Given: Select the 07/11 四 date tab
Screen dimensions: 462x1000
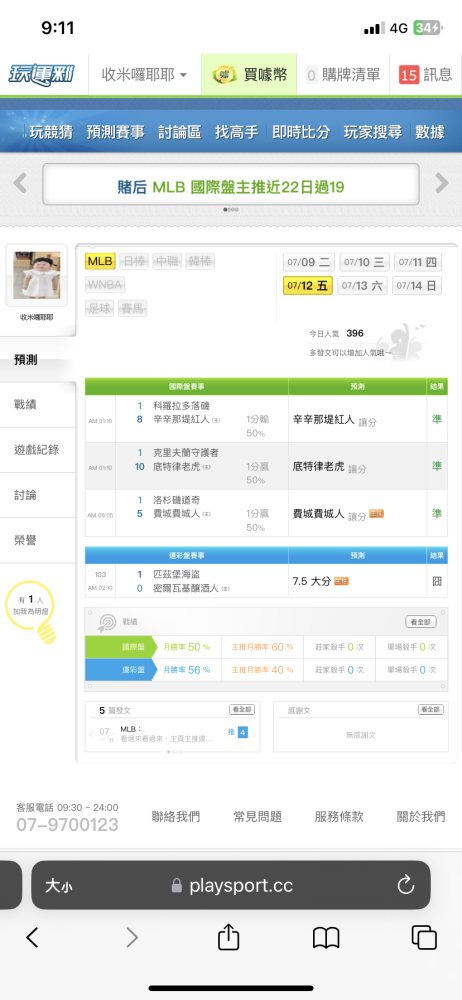Looking at the screenshot, I should 417,262.
